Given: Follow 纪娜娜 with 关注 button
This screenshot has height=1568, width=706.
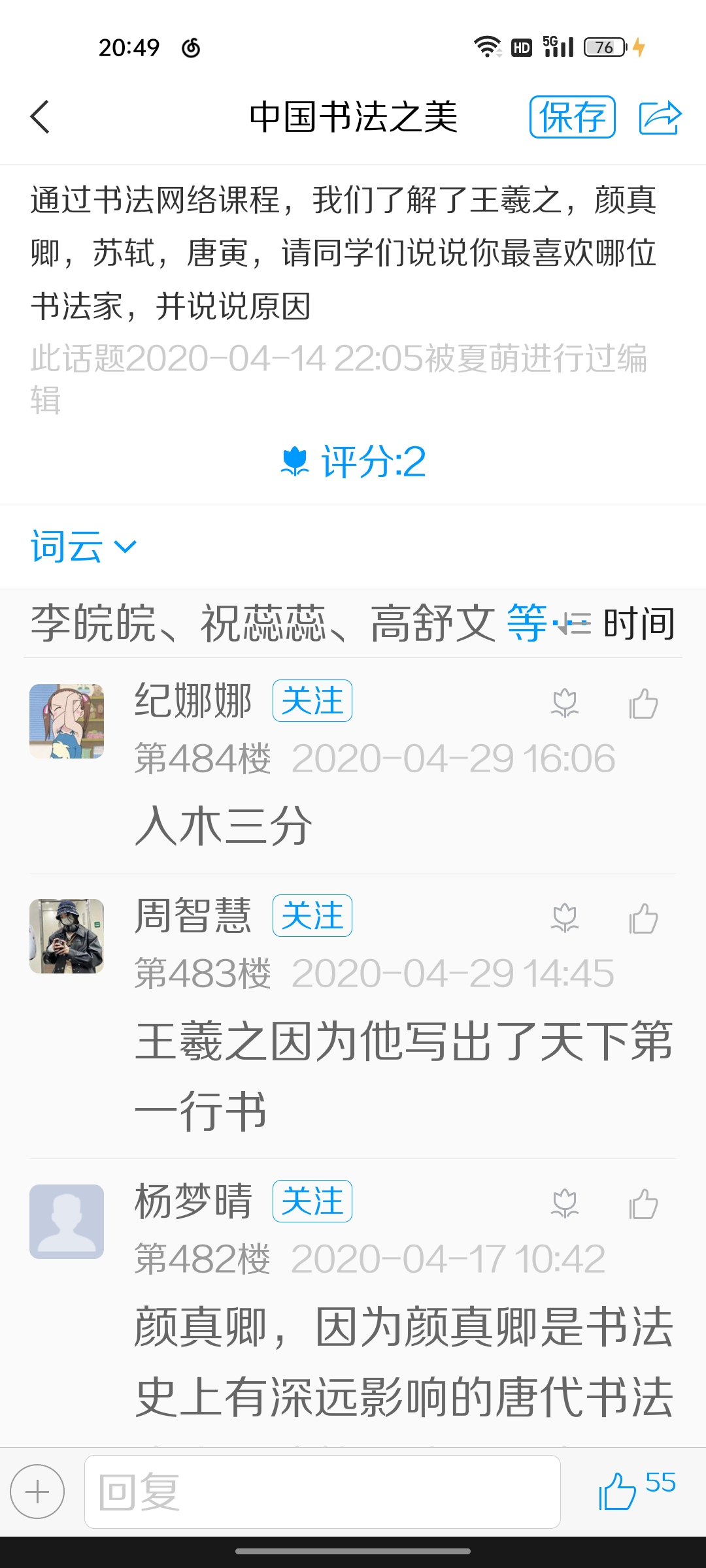Looking at the screenshot, I should coord(312,701).
